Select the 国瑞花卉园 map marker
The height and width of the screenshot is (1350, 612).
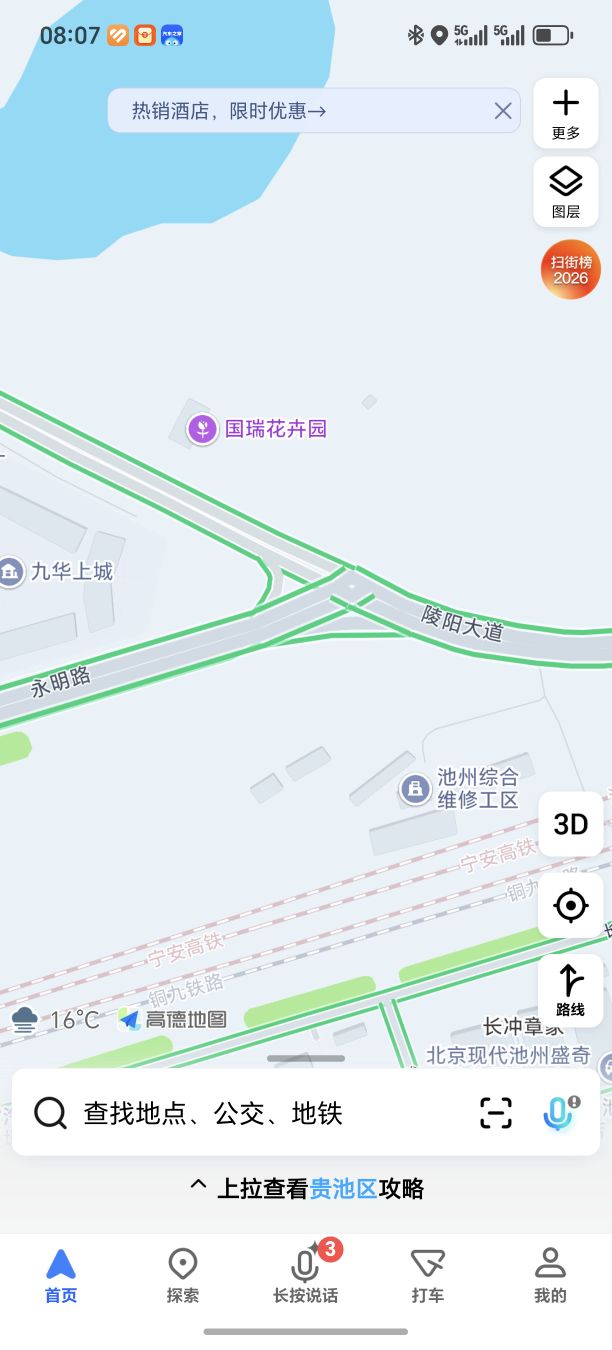[x=203, y=430]
